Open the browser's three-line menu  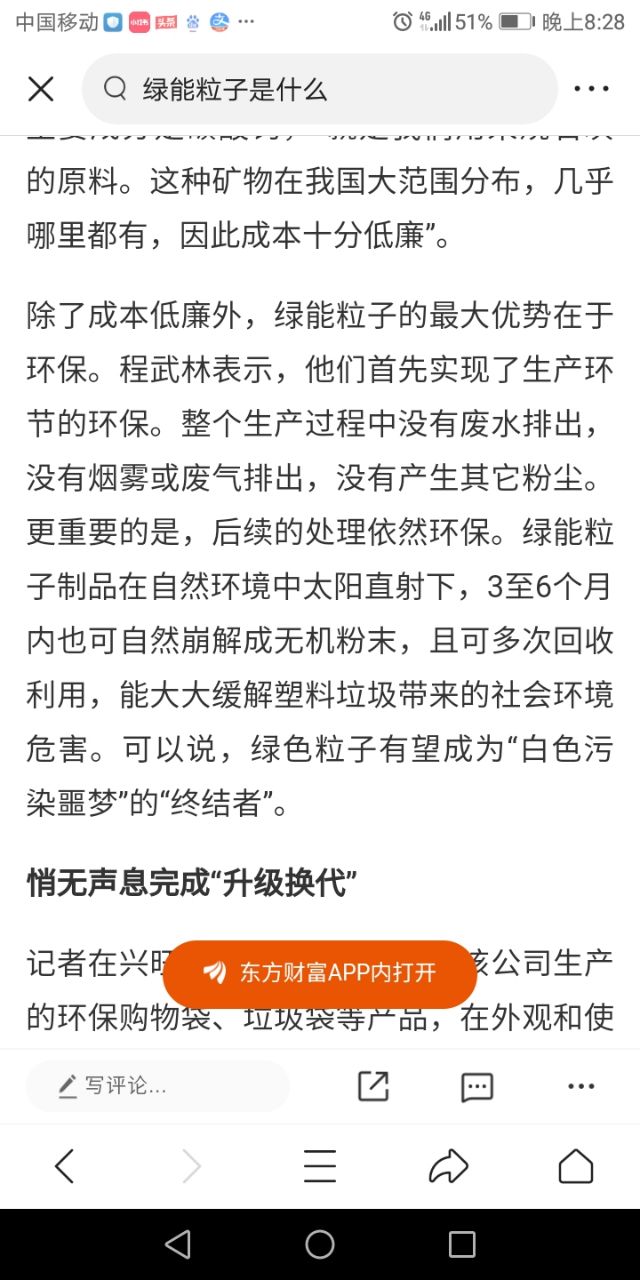(x=320, y=1166)
